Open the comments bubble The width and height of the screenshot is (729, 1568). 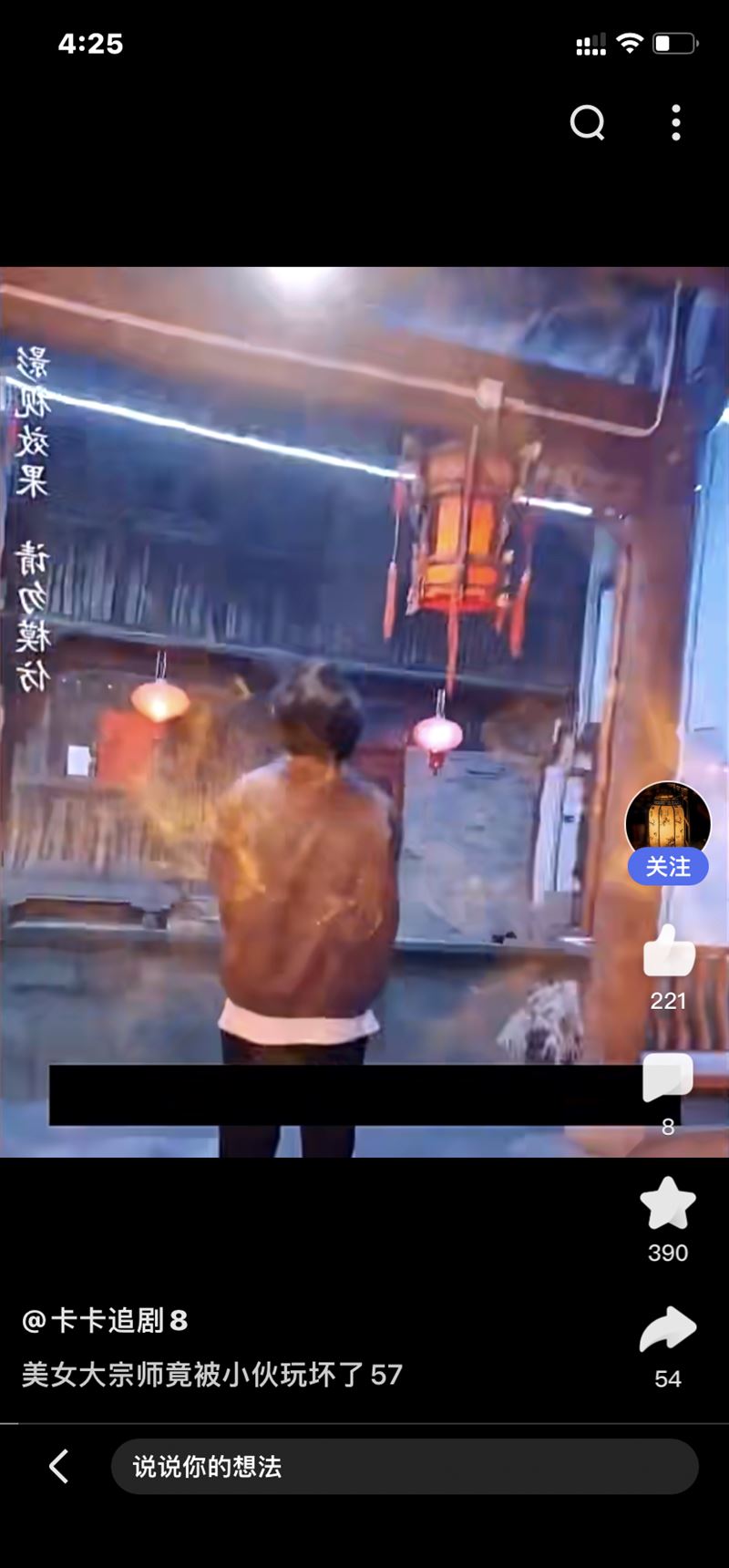tap(668, 1077)
